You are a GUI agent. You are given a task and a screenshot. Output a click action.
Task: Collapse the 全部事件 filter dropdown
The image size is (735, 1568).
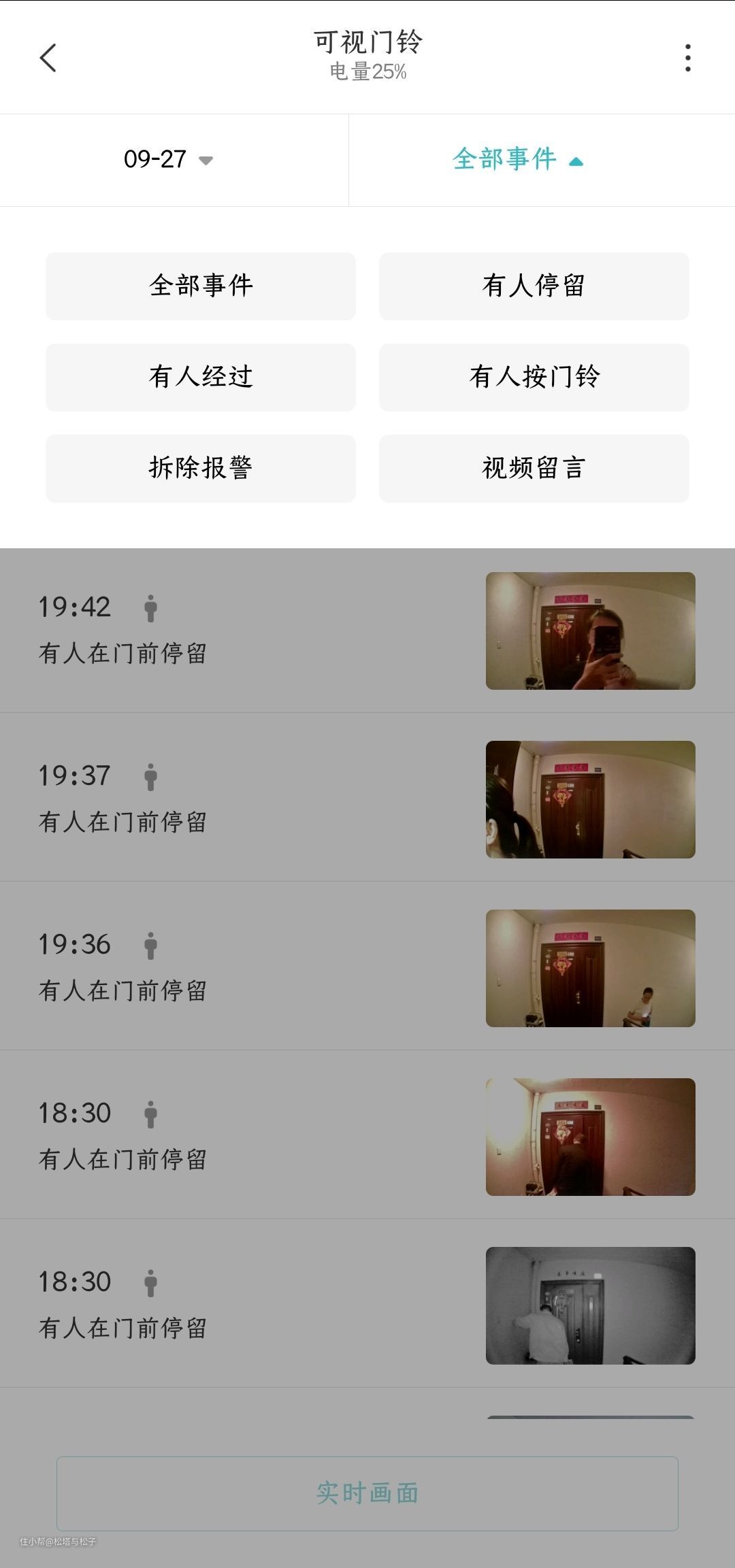point(518,160)
